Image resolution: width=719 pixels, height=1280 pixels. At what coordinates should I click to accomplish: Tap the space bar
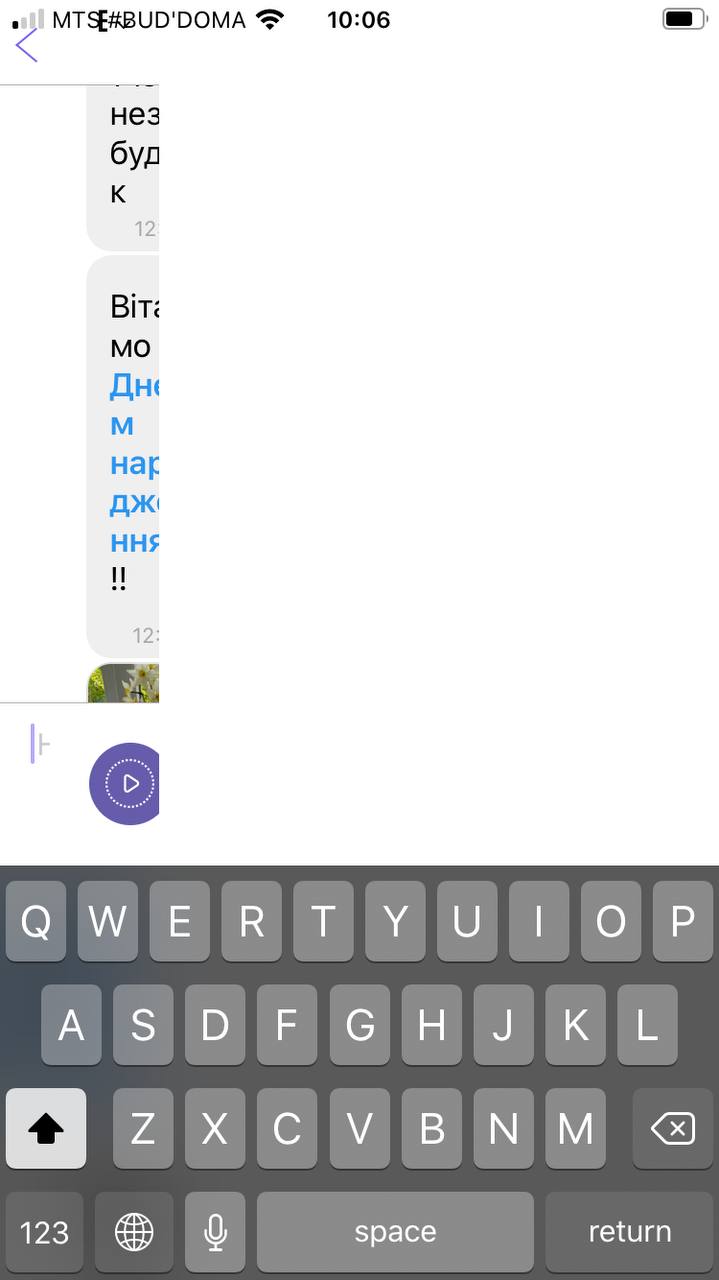click(x=395, y=1232)
